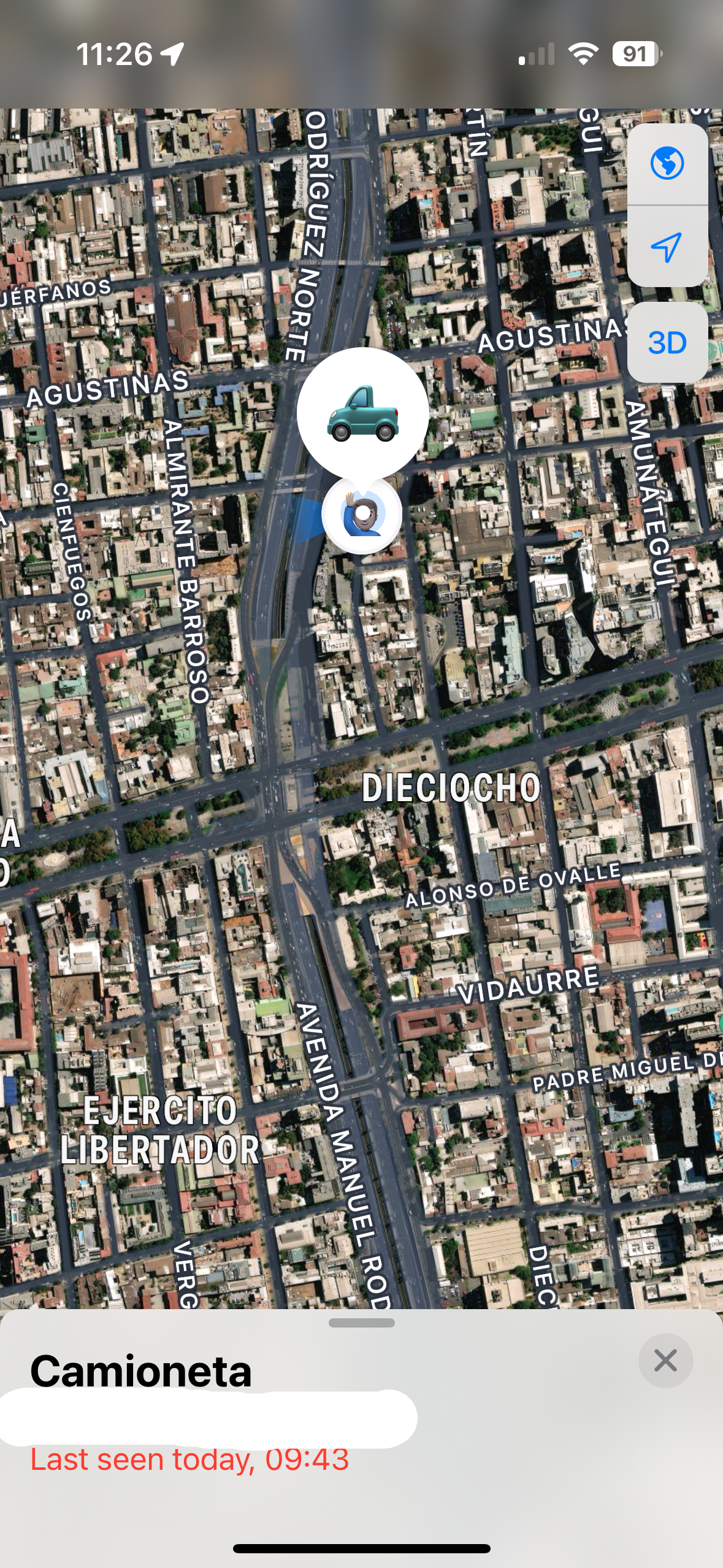The height and width of the screenshot is (1568, 723).
Task: Tap the waving person location marker
Action: (362, 514)
